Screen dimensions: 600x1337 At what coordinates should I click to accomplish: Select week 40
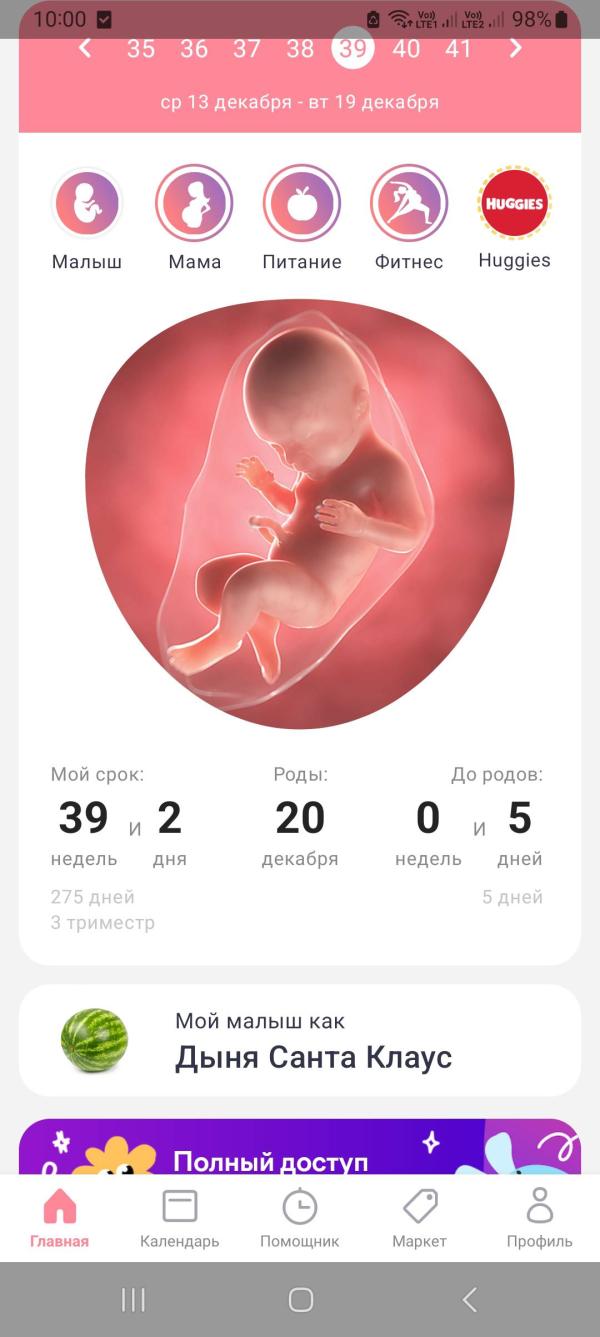tap(406, 48)
